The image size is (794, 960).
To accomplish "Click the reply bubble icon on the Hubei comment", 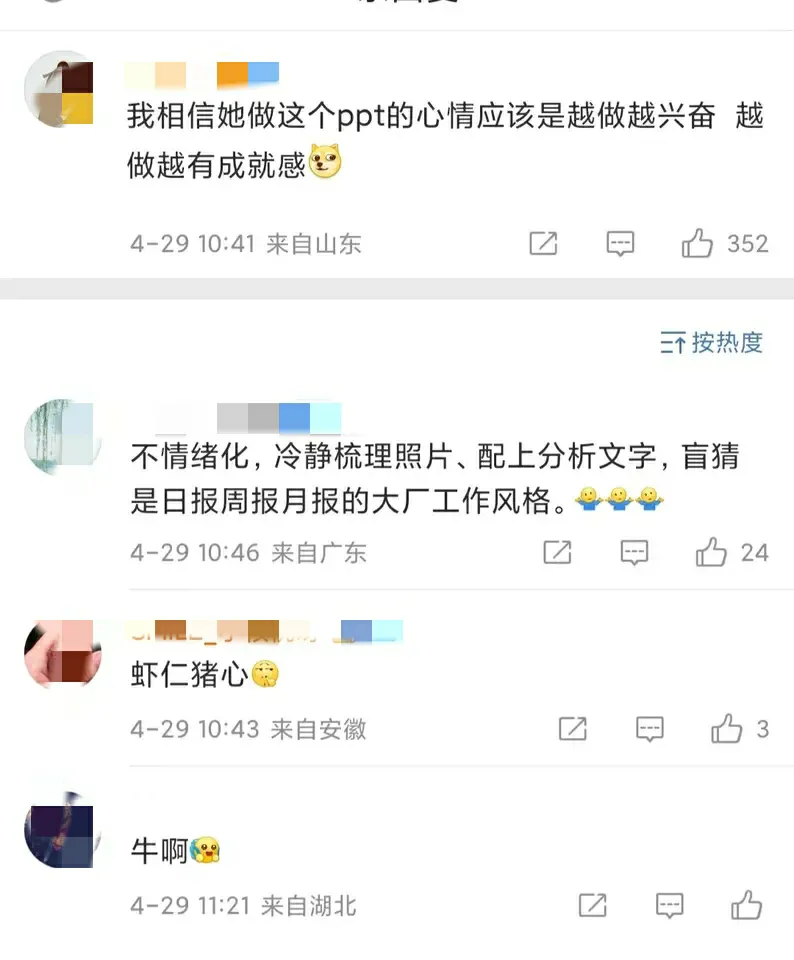I will click(x=670, y=906).
